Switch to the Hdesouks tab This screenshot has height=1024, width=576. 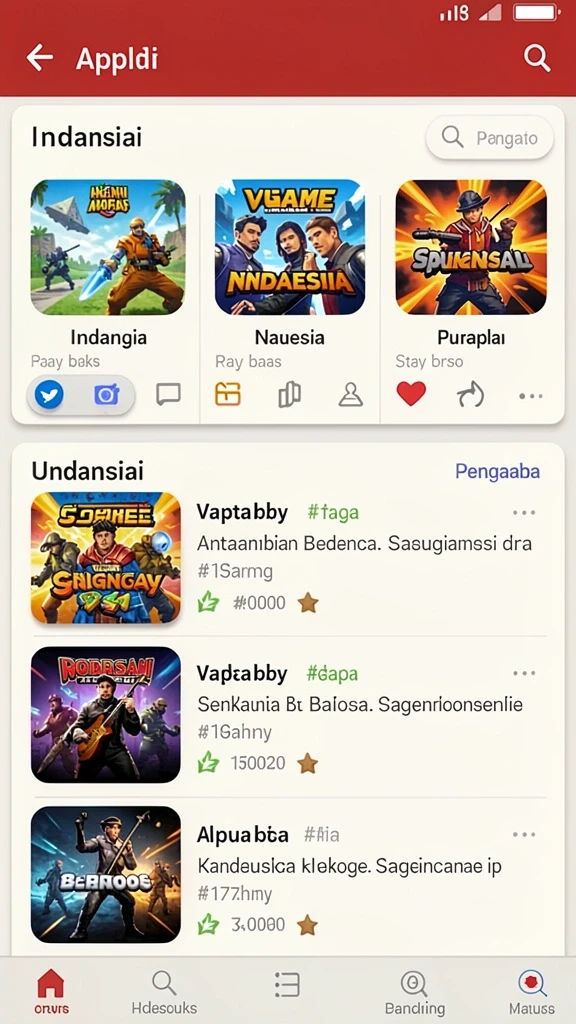click(x=164, y=991)
